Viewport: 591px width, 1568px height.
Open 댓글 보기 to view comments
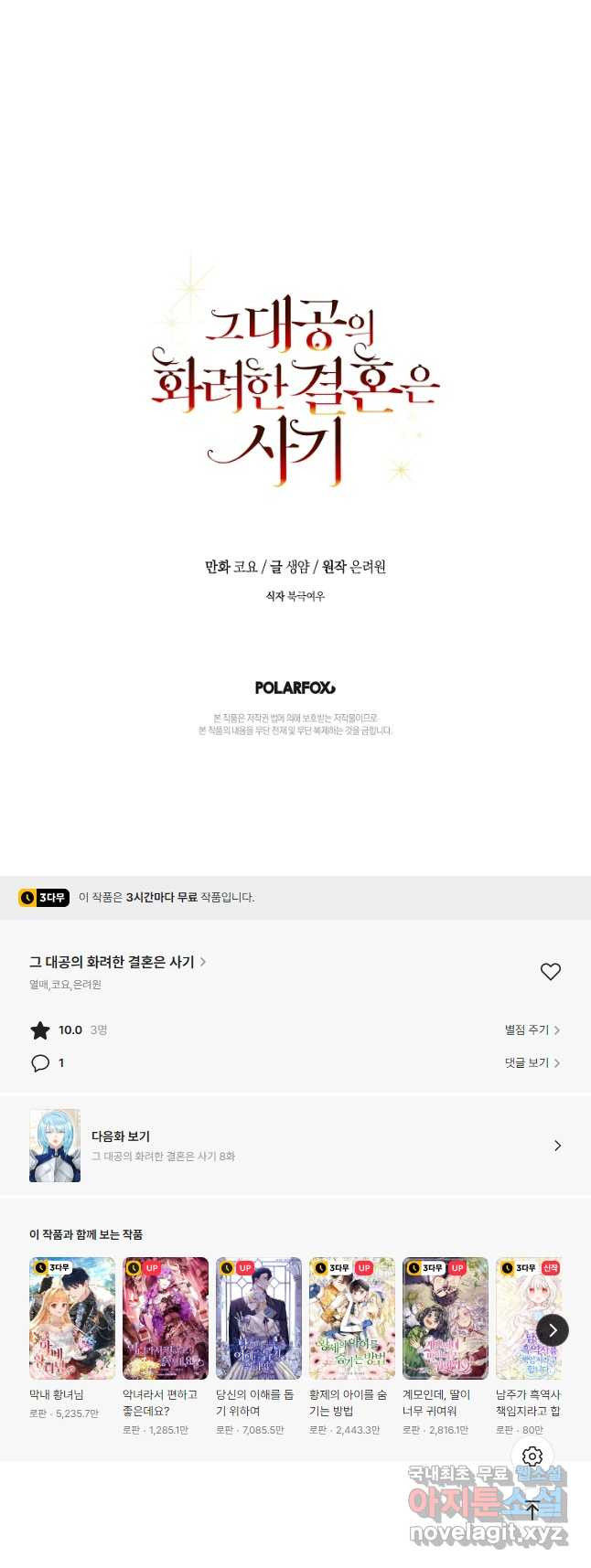[532, 1062]
